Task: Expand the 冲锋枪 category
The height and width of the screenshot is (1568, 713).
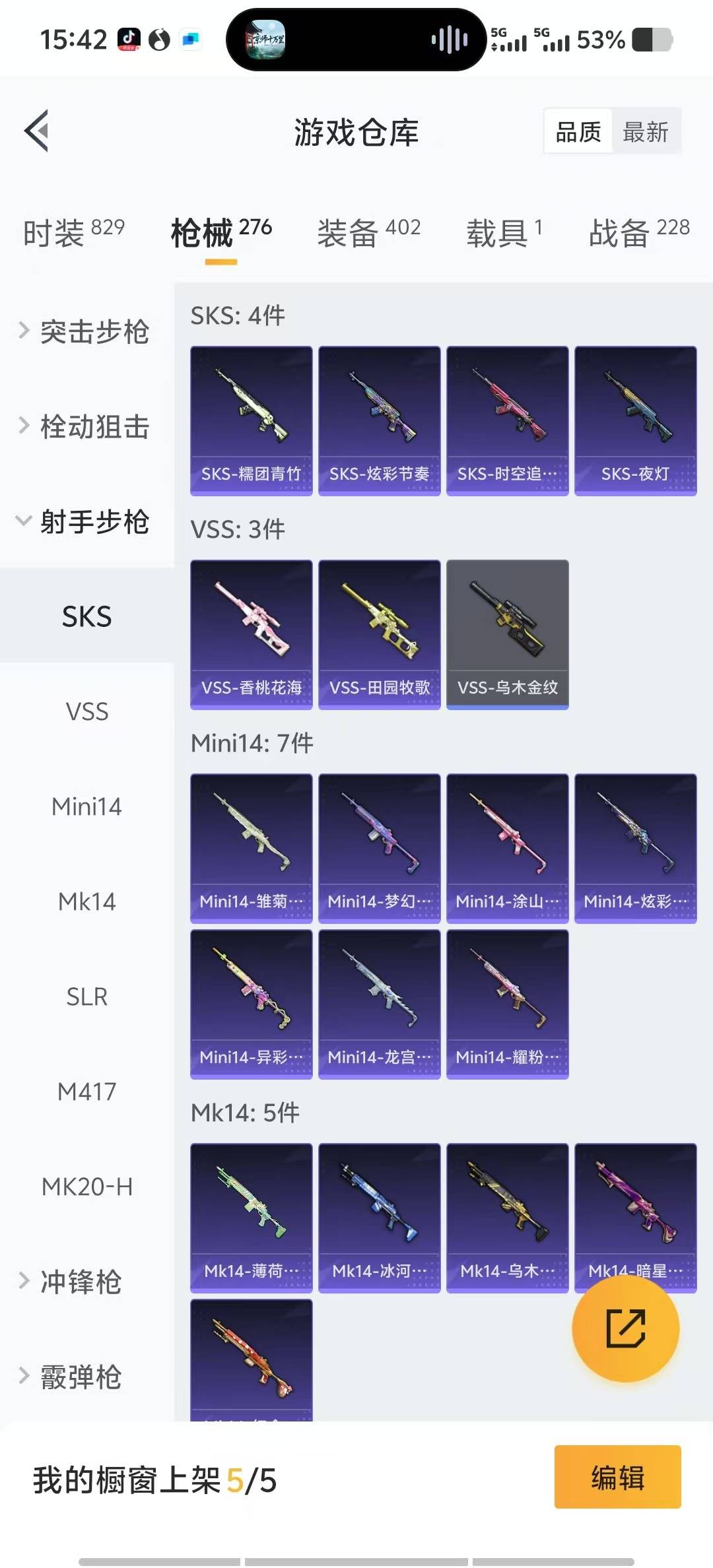Action: tap(79, 1282)
